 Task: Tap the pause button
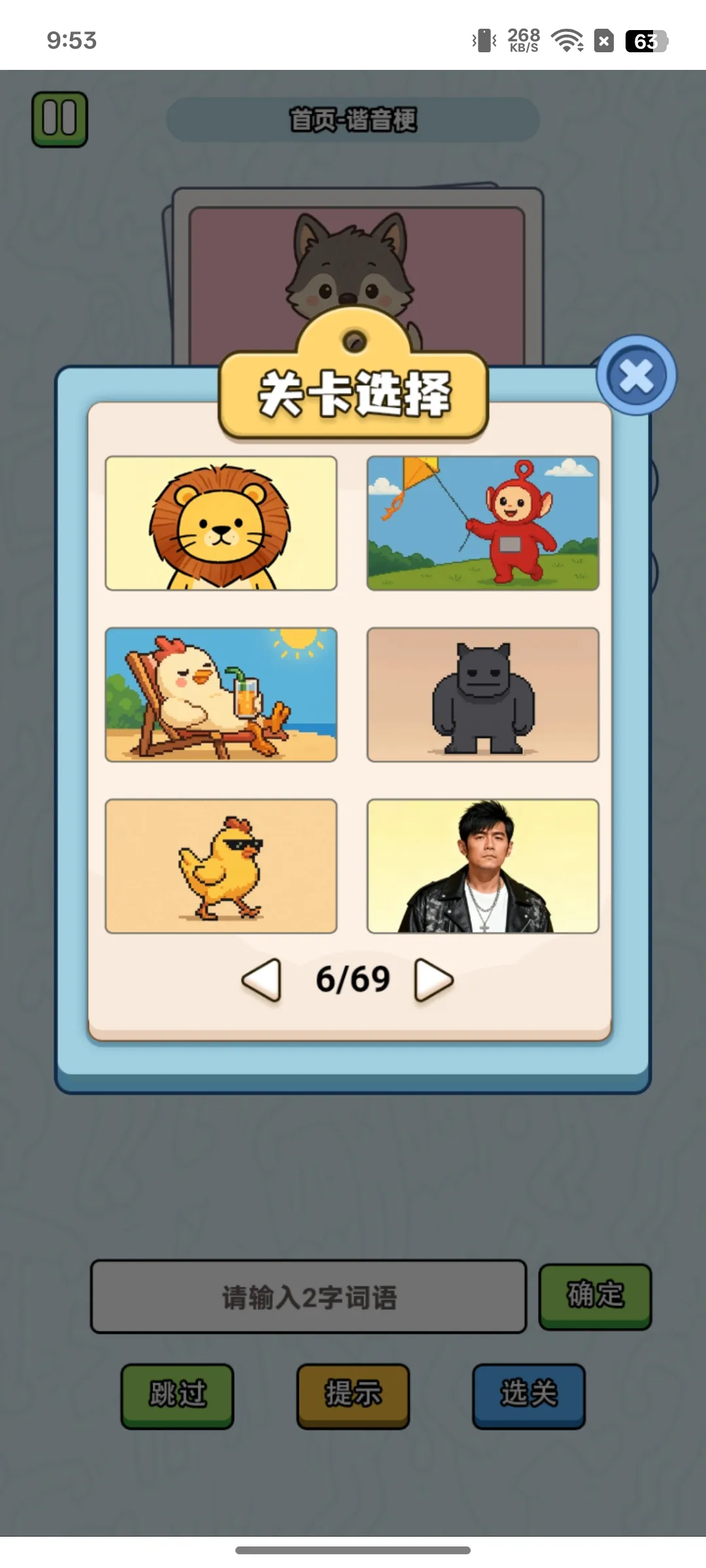click(59, 119)
